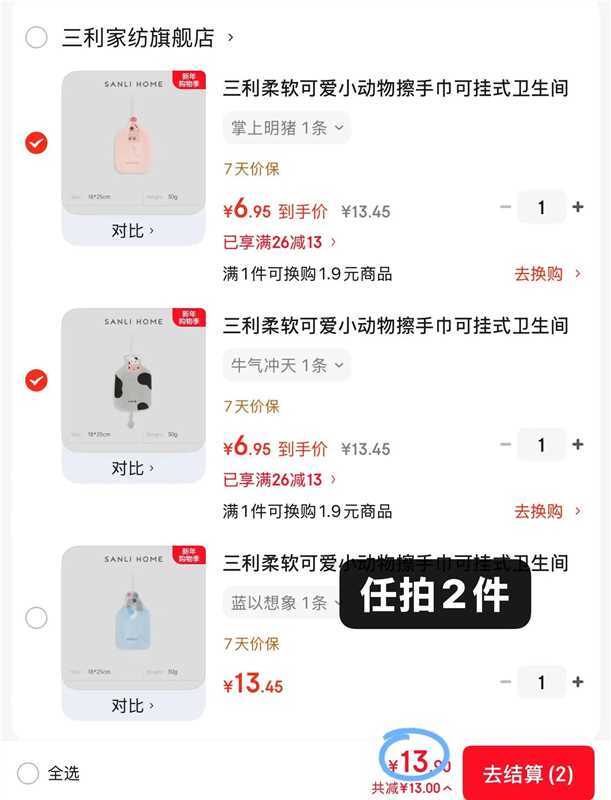The height and width of the screenshot is (800, 611).
Task: Increase quantity of the 牛气冲天 towel
Action: pos(578,444)
